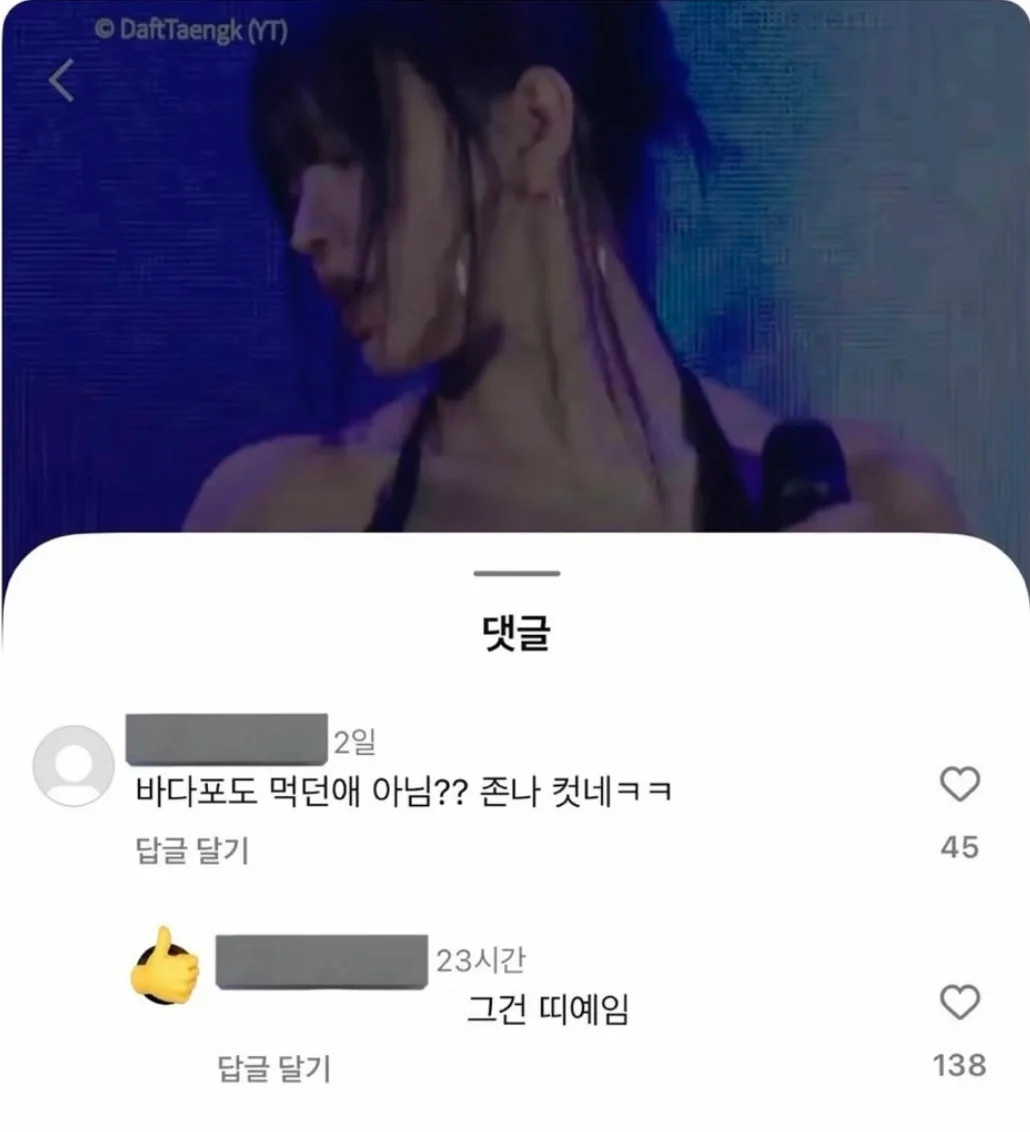Tap 답글 달기 under the 바다포도 comment

(192, 850)
